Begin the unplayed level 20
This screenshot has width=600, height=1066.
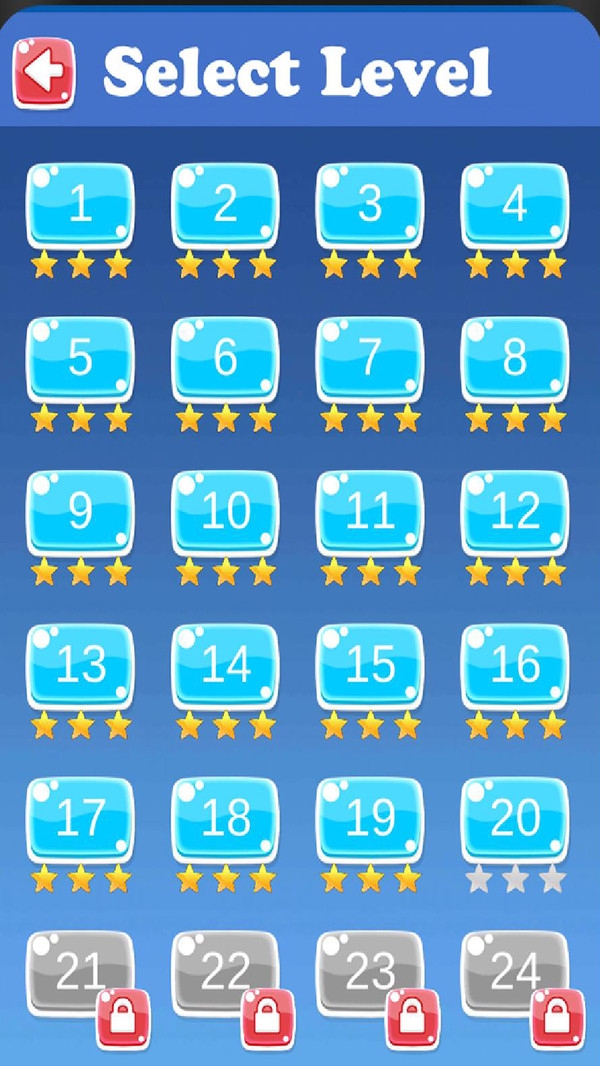click(x=515, y=819)
